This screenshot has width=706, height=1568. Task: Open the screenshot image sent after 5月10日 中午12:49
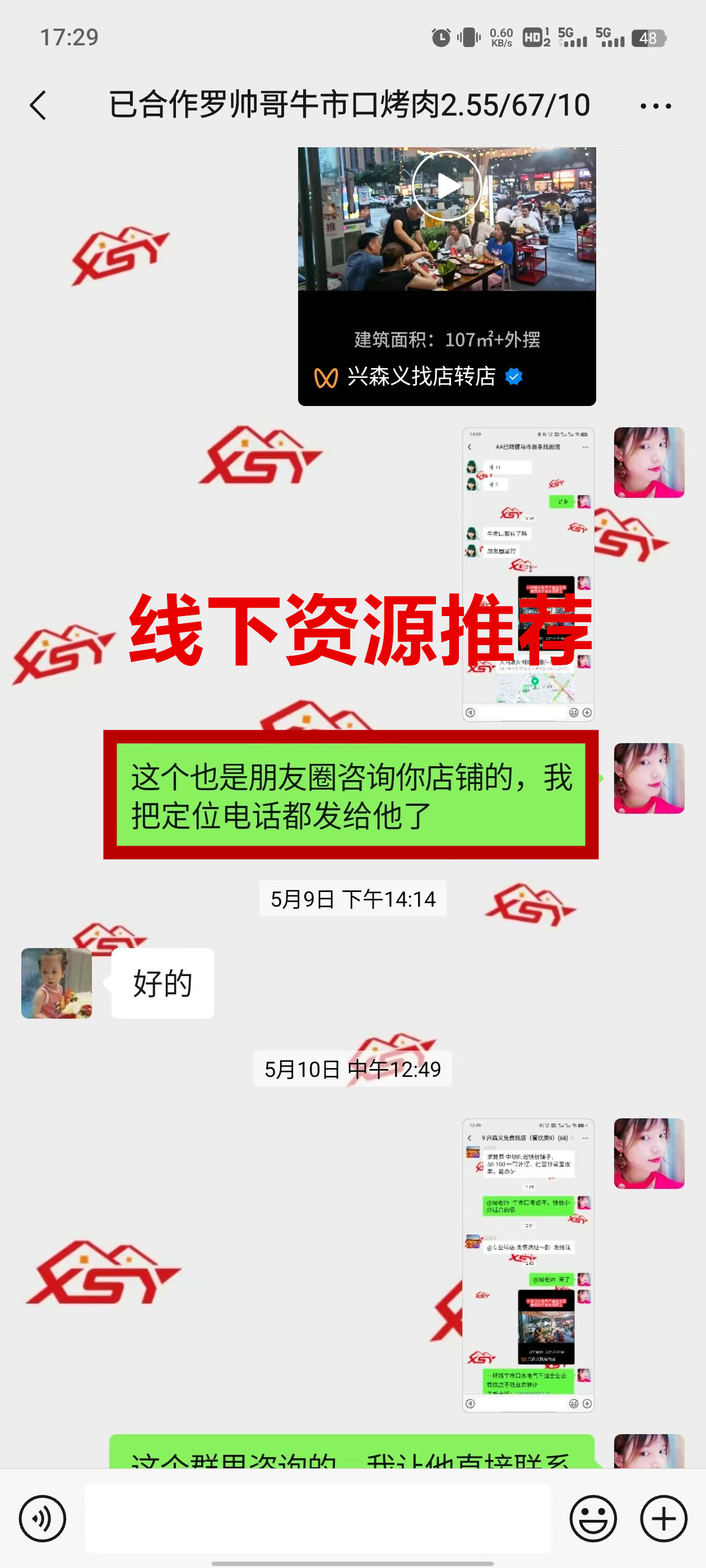tap(527, 1264)
